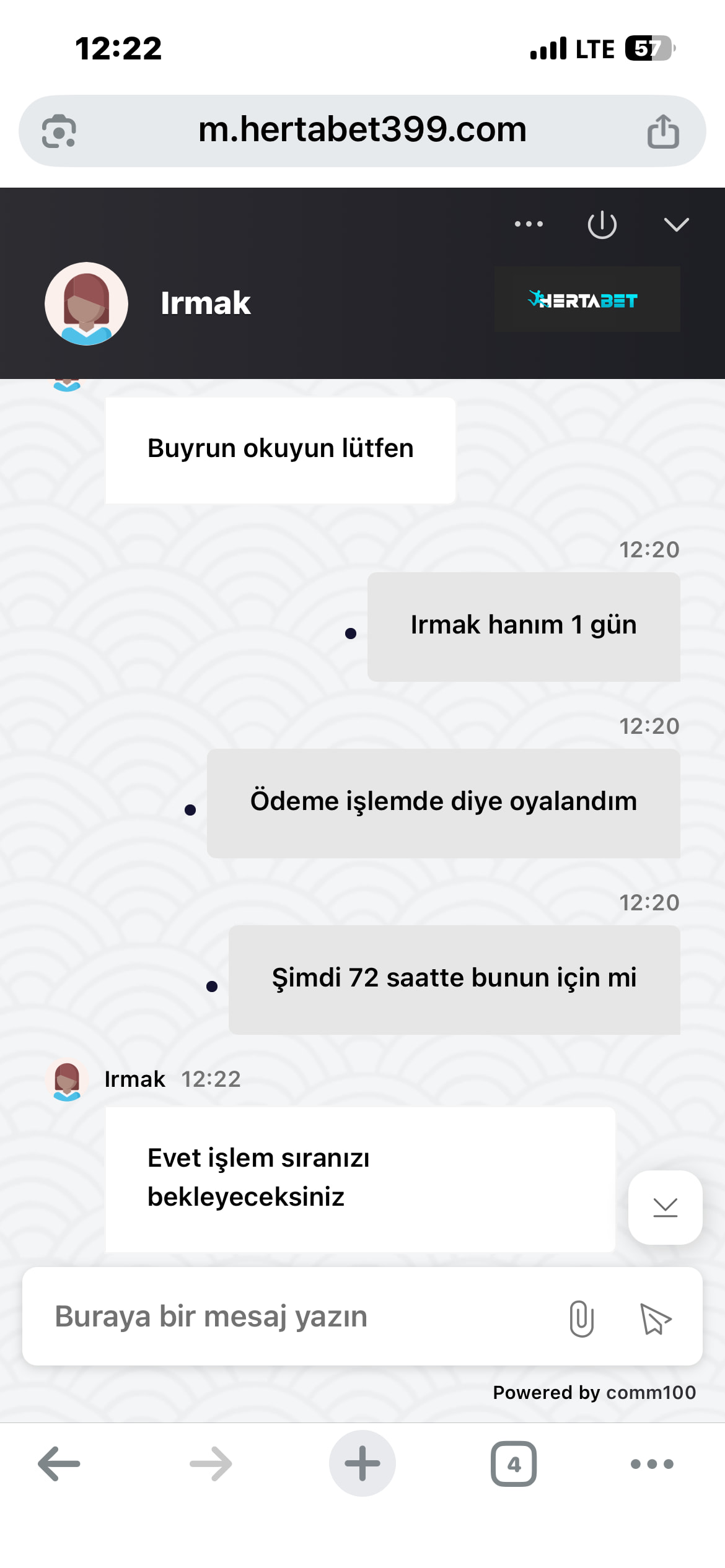
Task: Tap the m.hertabet399.com address bar
Action: (x=362, y=130)
